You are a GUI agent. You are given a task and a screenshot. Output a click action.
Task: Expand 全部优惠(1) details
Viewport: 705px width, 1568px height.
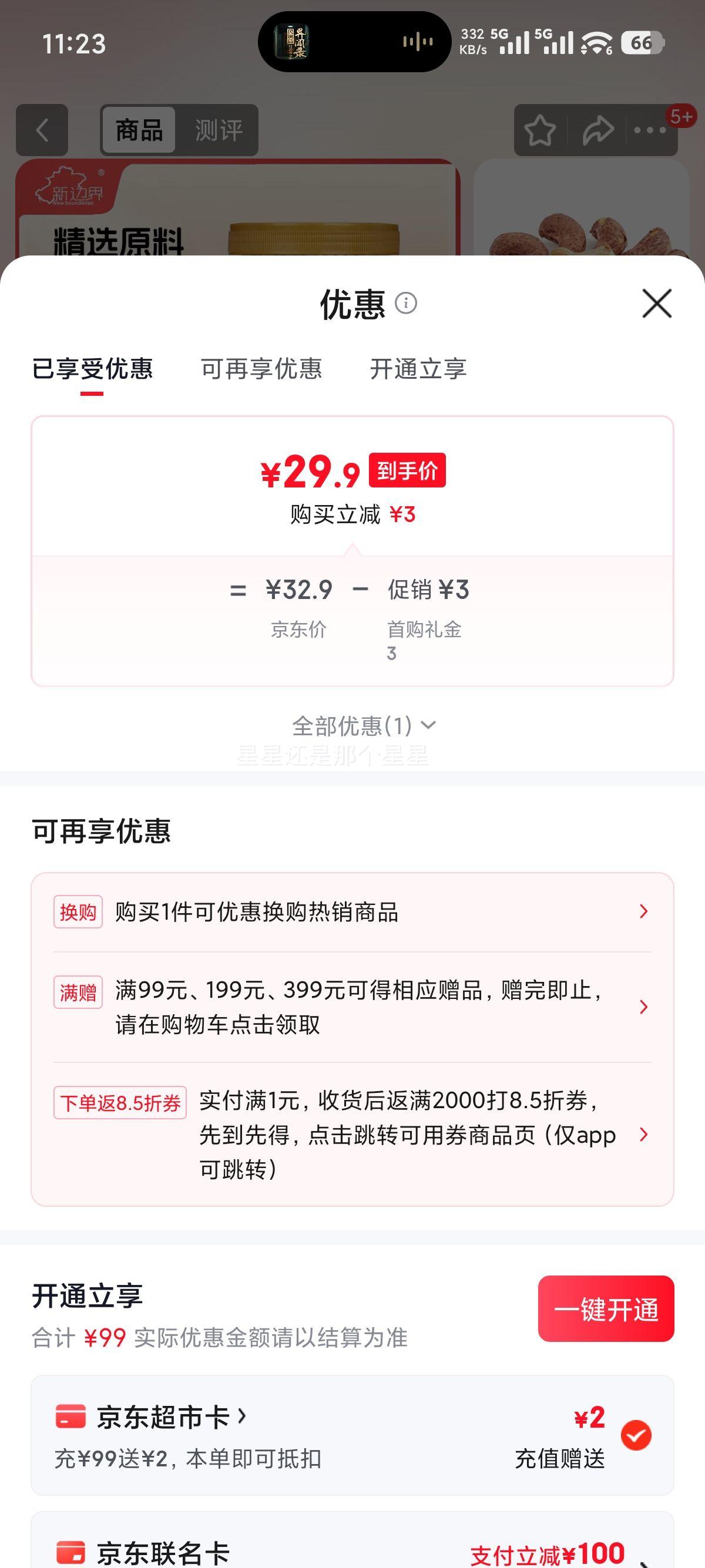point(362,724)
